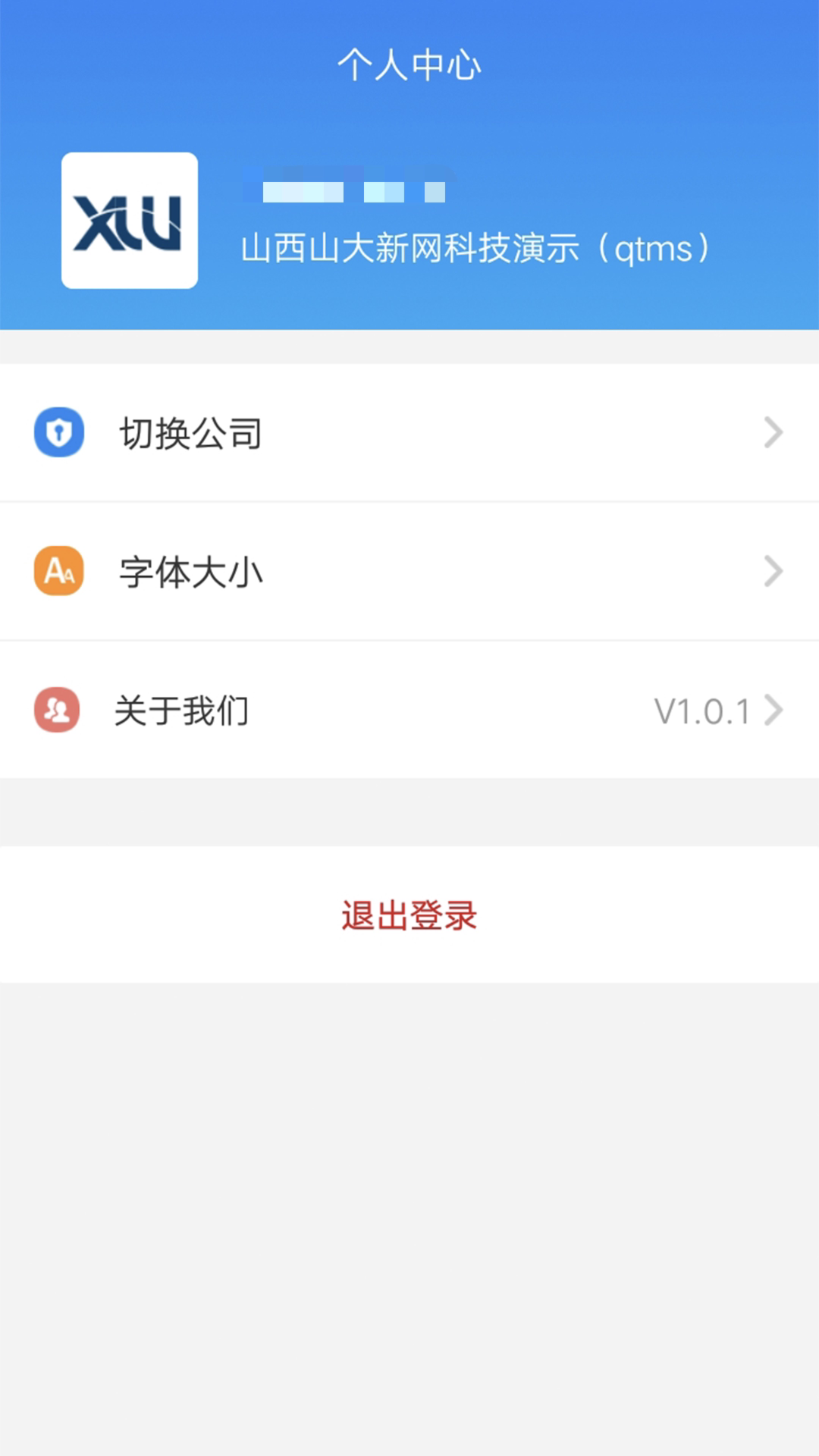Tap the XLU profile avatar

(x=130, y=221)
